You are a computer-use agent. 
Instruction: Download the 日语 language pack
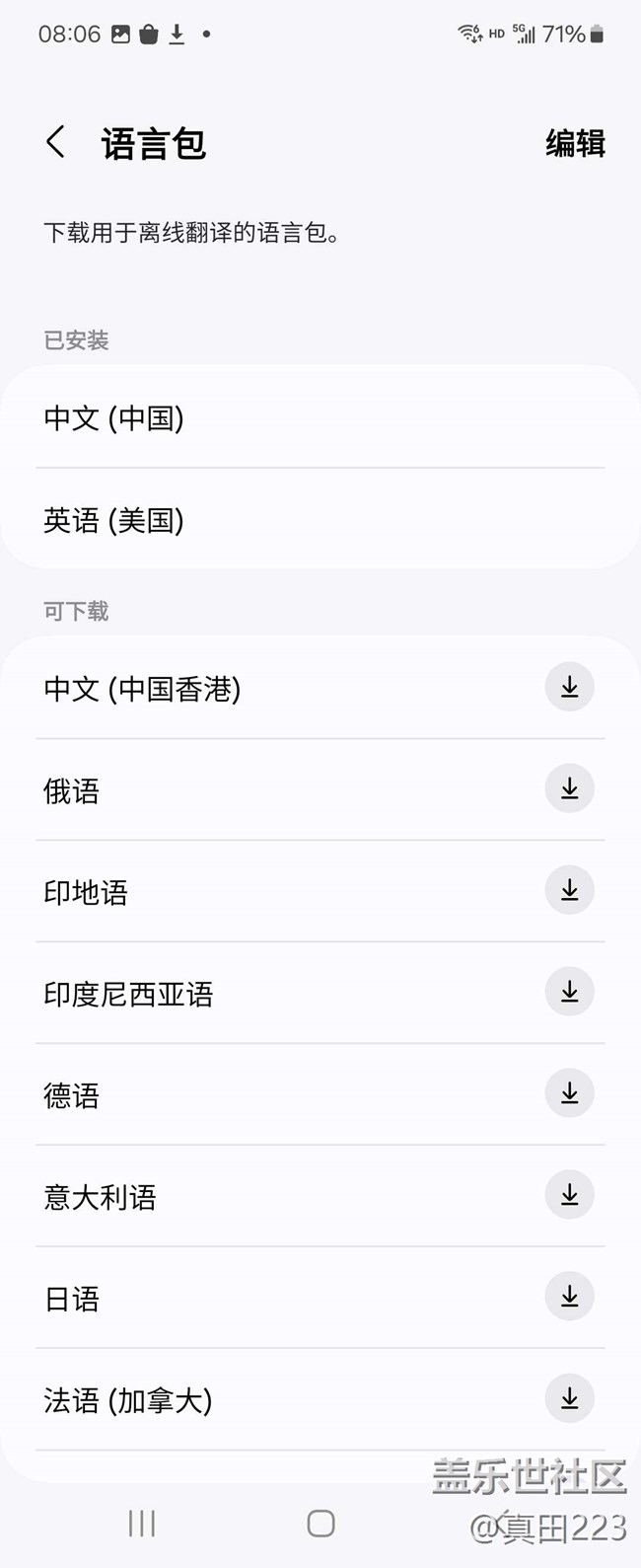(569, 1298)
